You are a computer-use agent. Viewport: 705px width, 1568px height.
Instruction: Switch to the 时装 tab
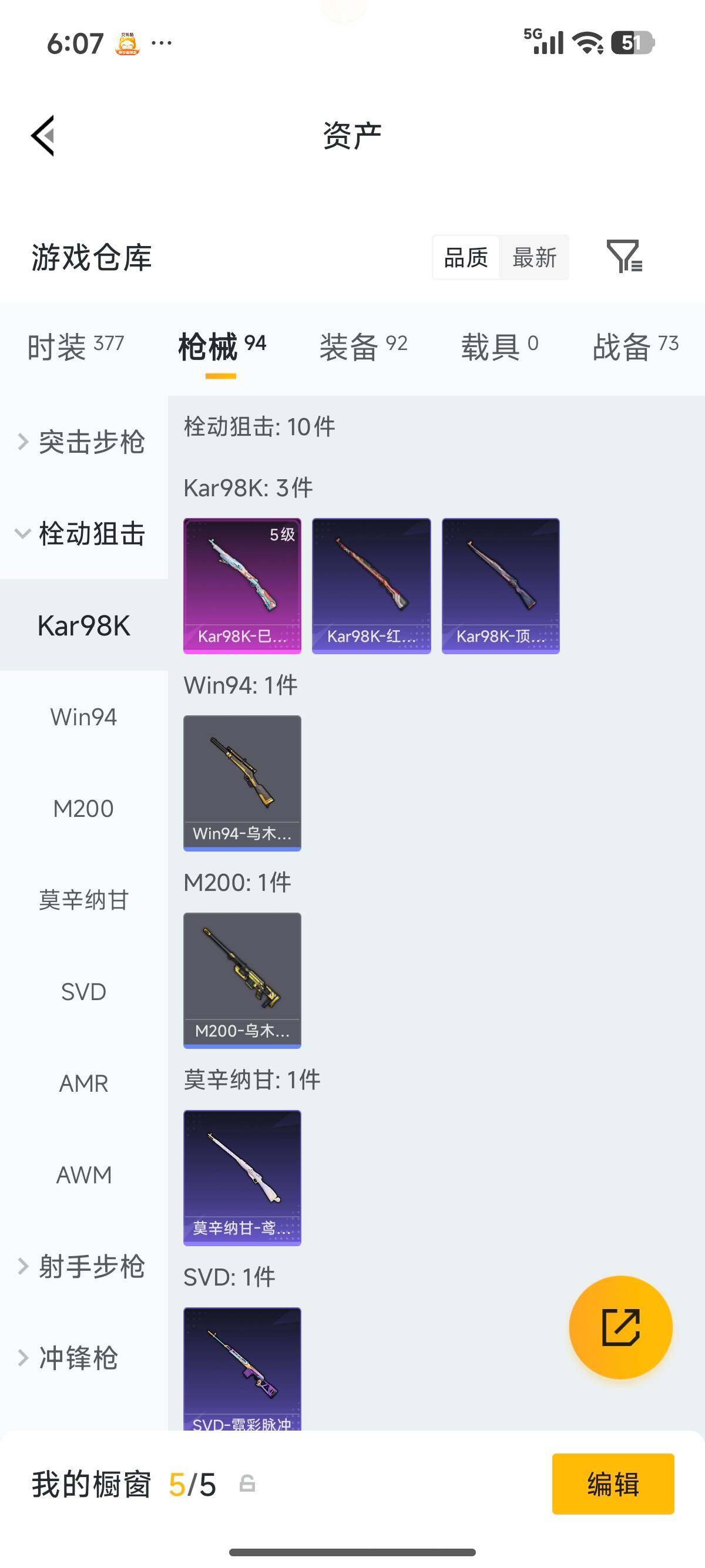pos(75,347)
